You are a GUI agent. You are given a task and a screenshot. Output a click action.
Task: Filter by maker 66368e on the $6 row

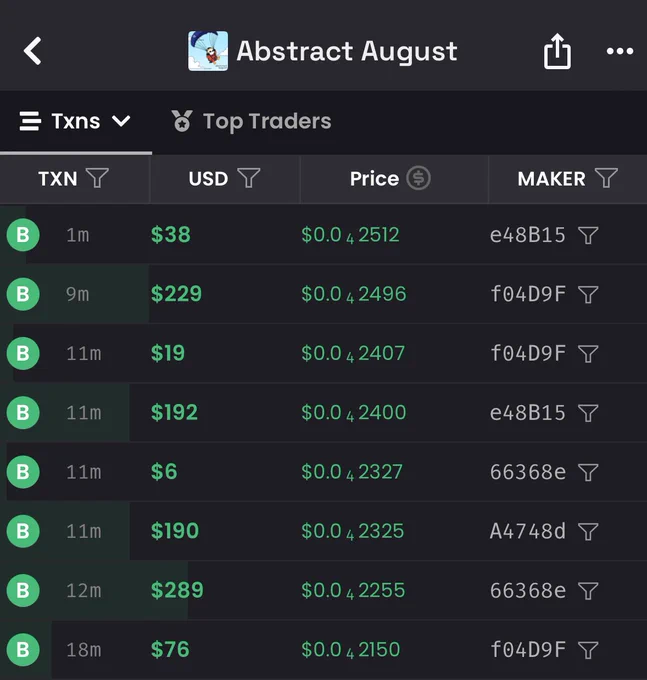[588, 472]
